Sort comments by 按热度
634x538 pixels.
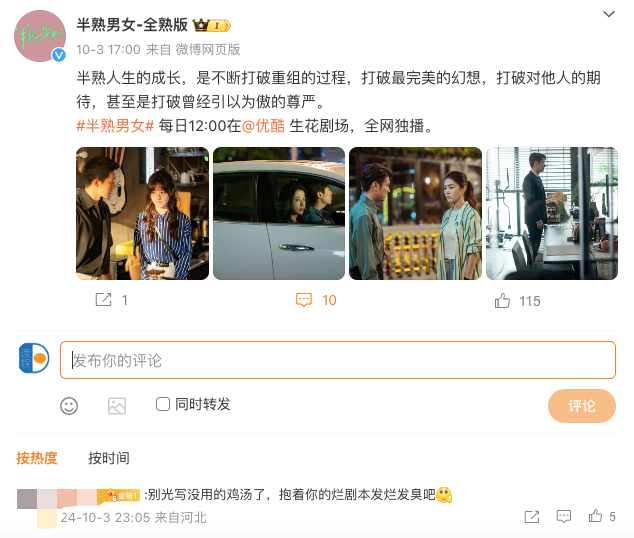[37, 458]
